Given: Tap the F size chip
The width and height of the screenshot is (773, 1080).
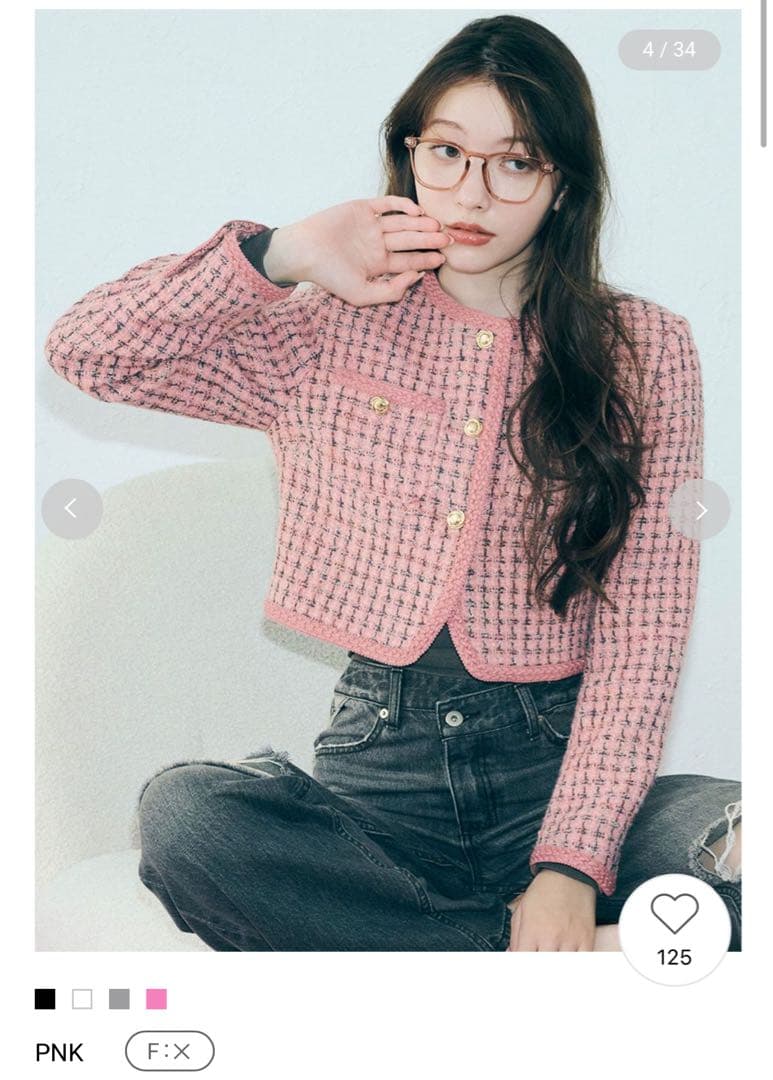Looking at the screenshot, I should tap(169, 1051).
